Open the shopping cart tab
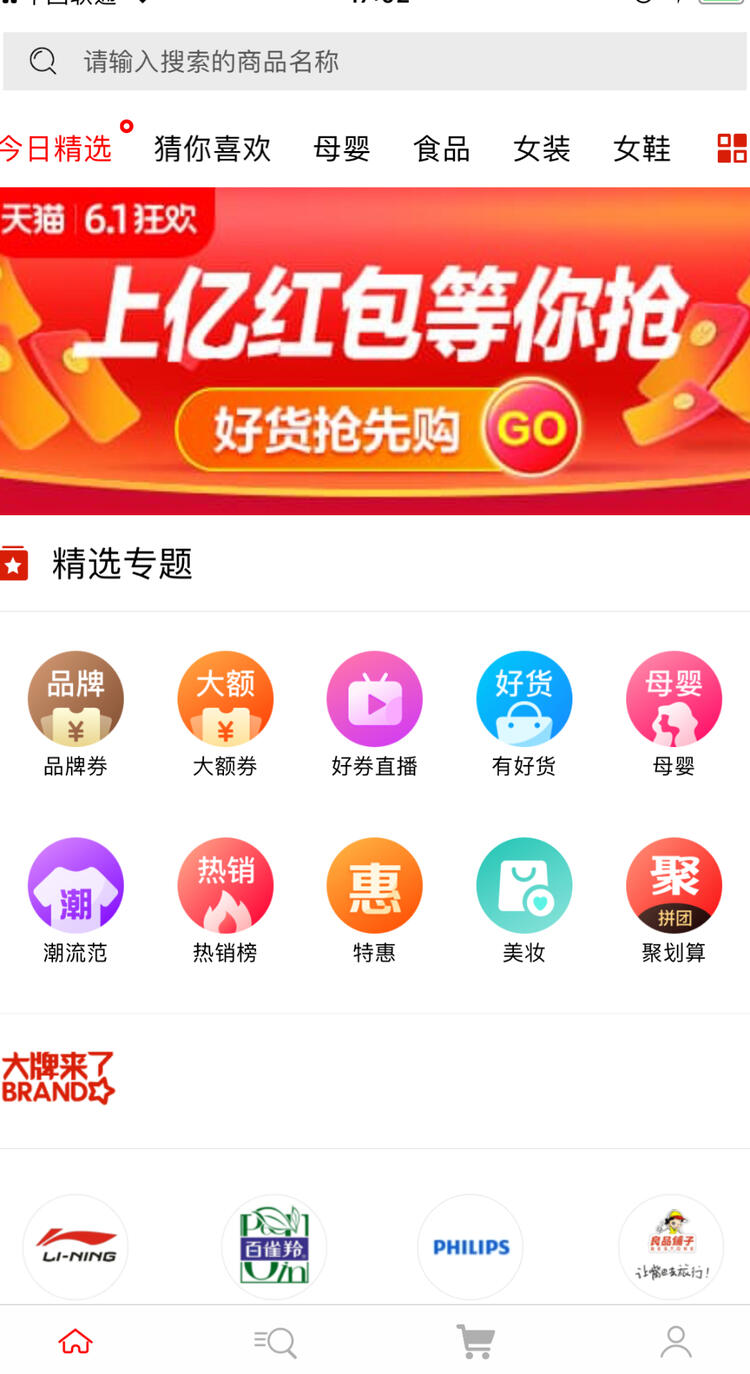750x1374 pixels. point(475,1342)
